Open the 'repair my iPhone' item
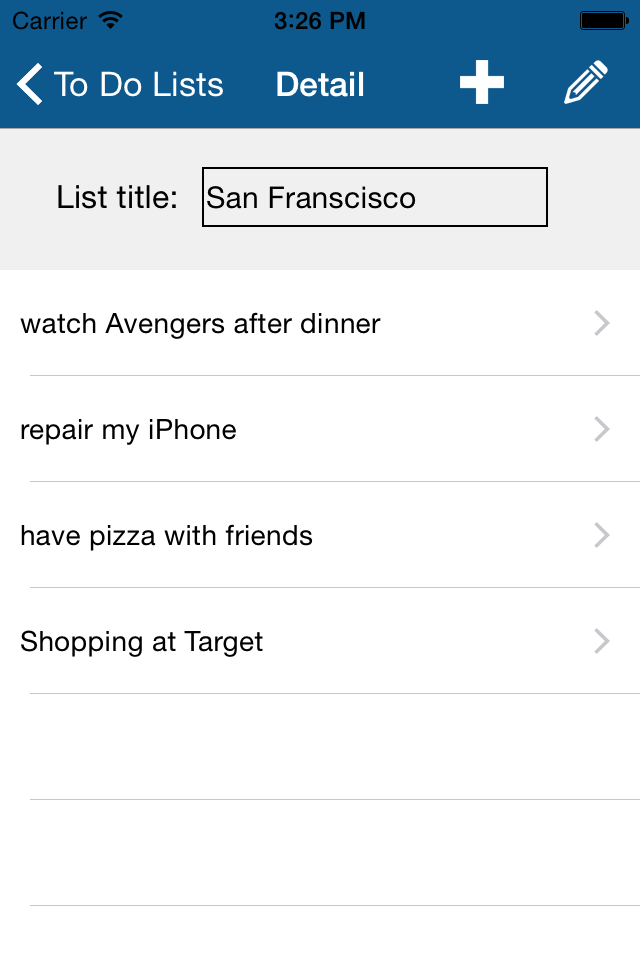The height and width of the screenshot is (960, 640). [320, 430]
